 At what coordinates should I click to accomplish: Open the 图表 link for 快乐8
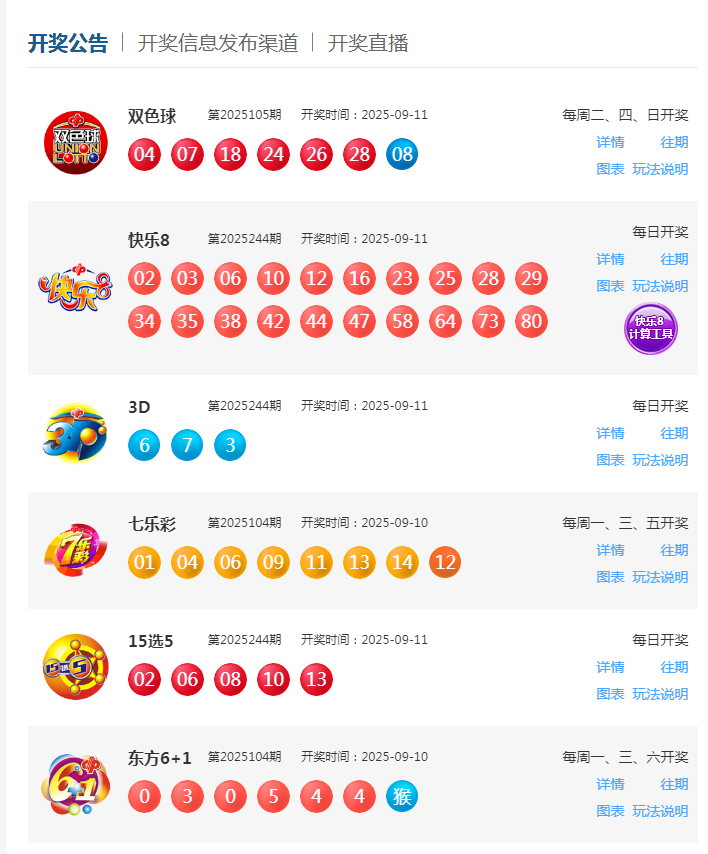click(x=610, y=286)
